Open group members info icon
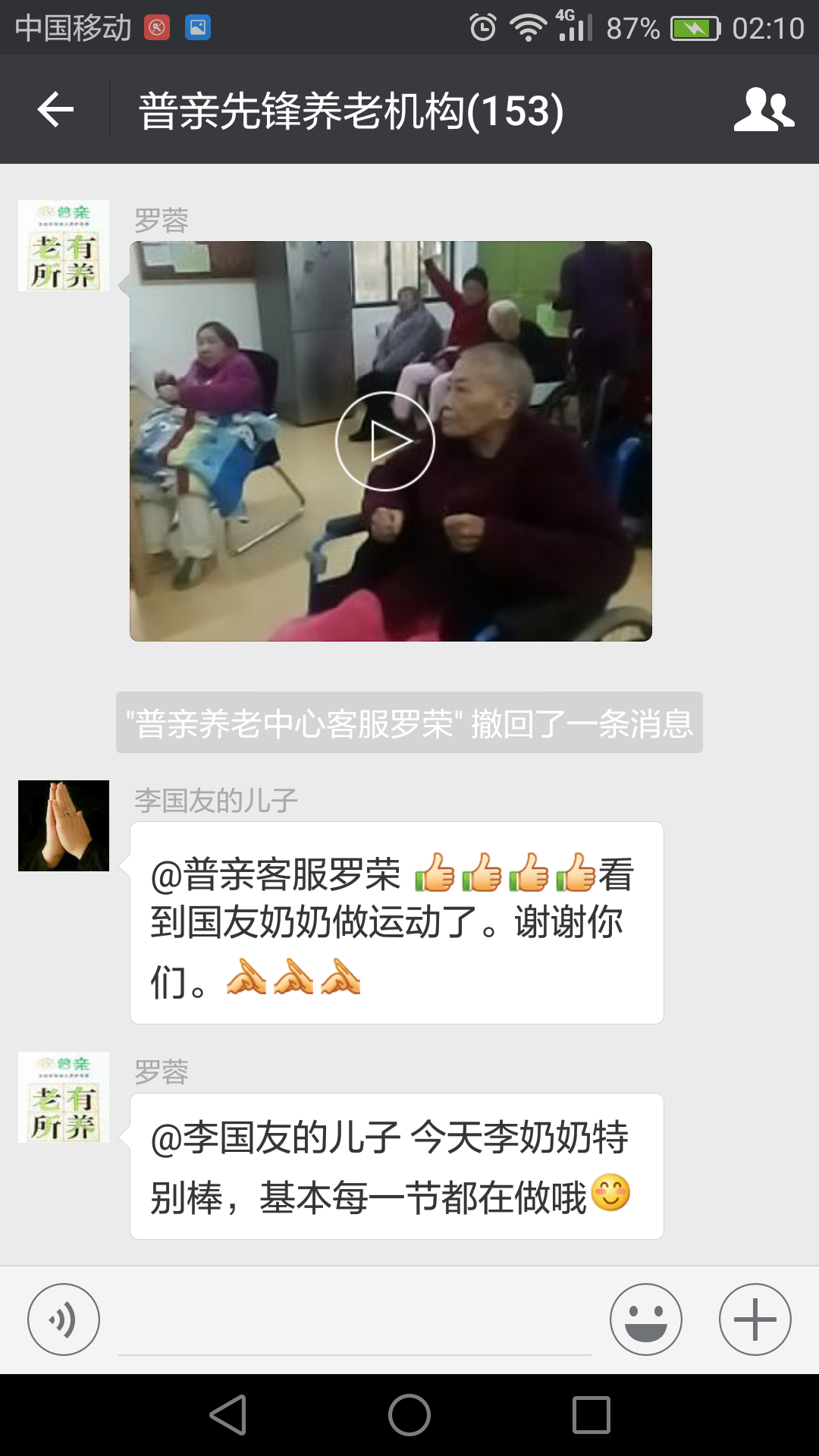The height and width of the screenshot is (1456, 819). coord(763,110)
